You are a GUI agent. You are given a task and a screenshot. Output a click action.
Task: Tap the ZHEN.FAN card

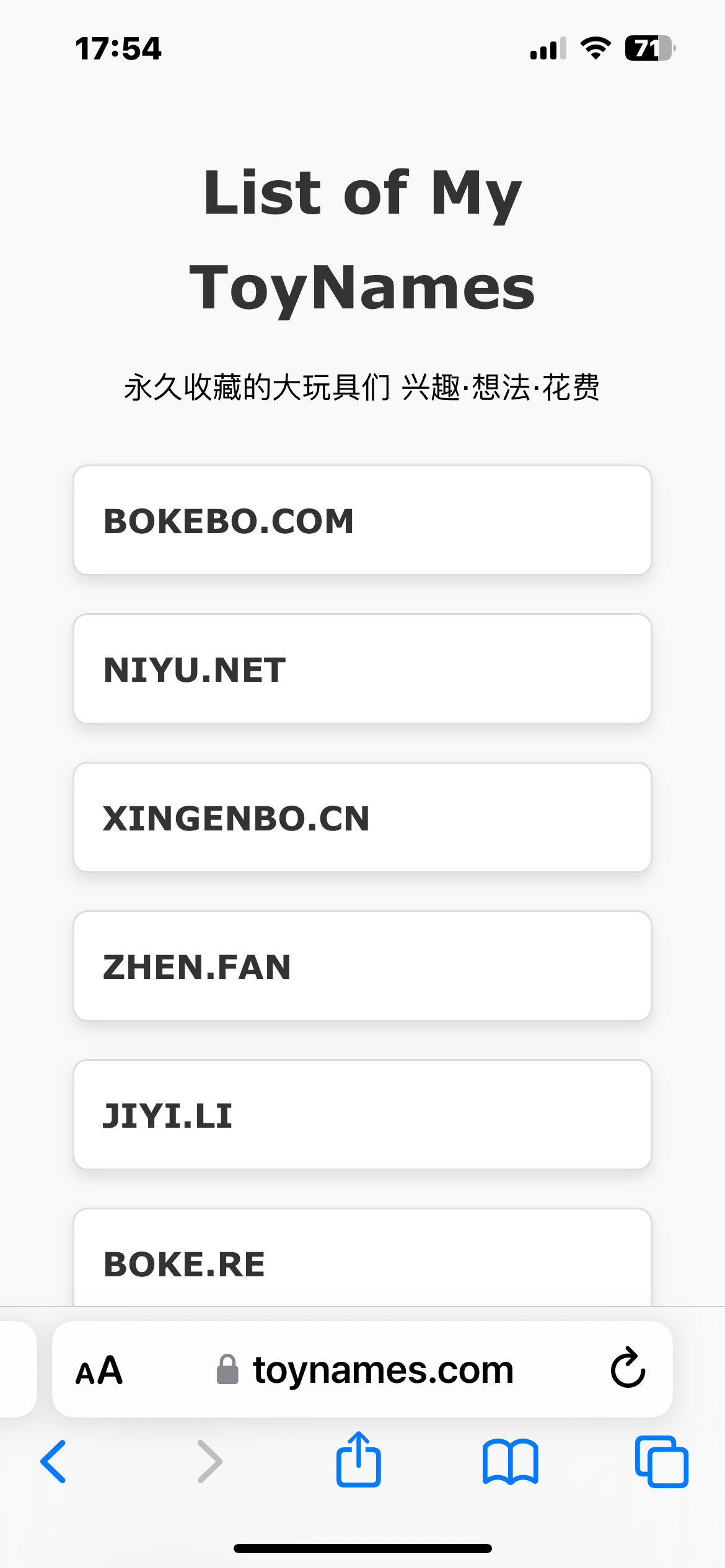(x=362, y=966)
